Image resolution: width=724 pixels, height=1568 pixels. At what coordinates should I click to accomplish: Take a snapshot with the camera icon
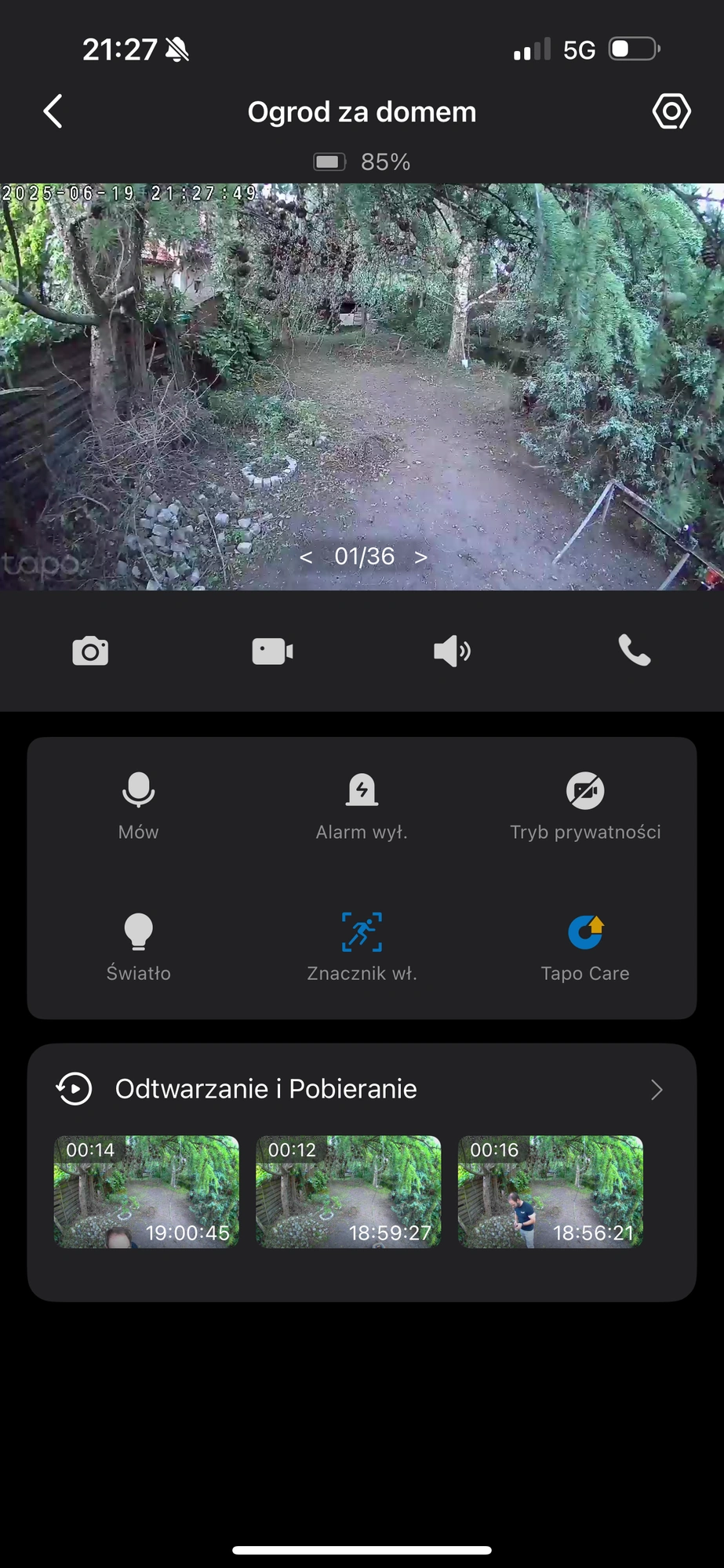point(90,651)
